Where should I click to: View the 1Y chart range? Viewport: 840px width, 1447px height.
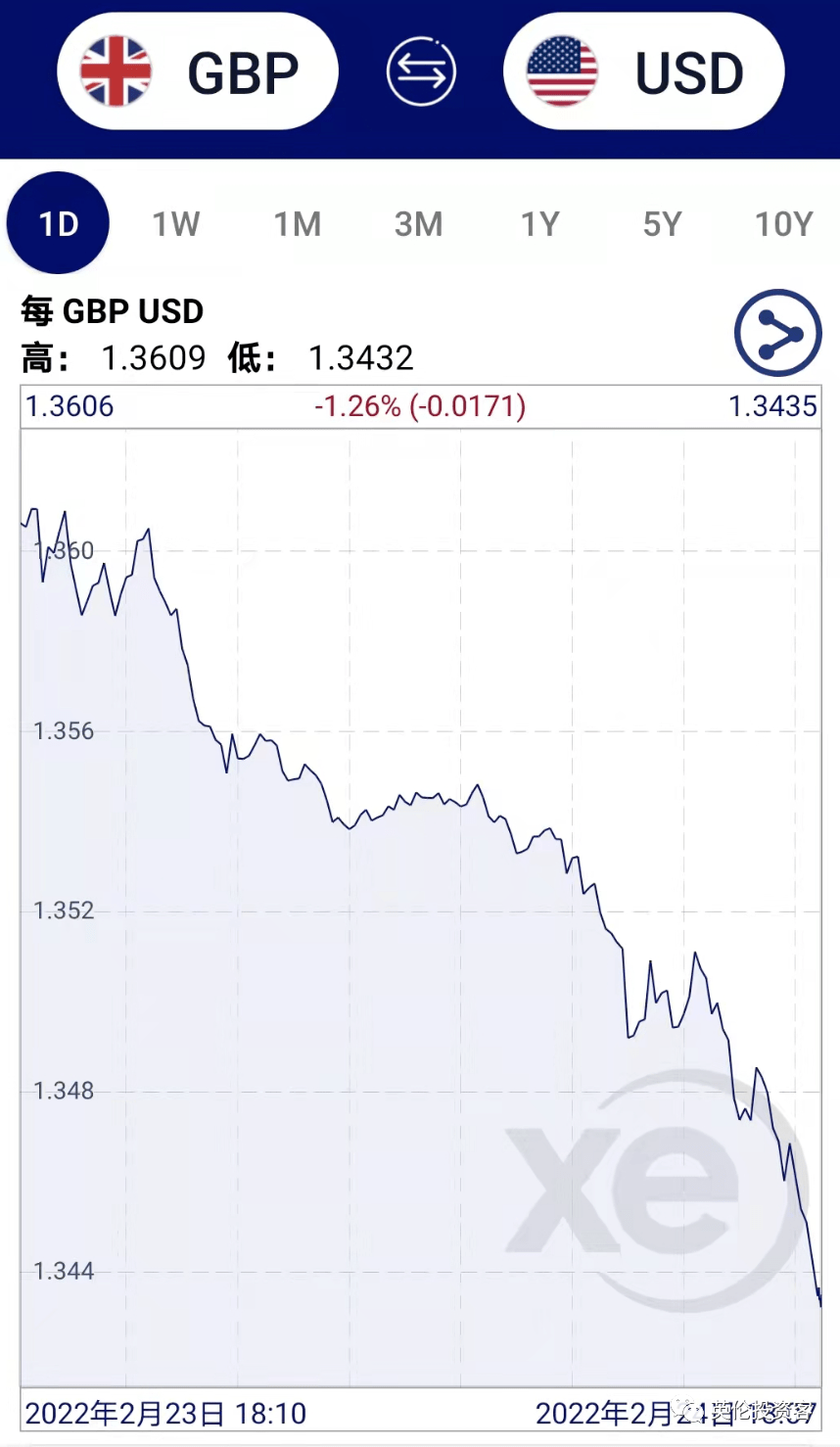(539, 224)
